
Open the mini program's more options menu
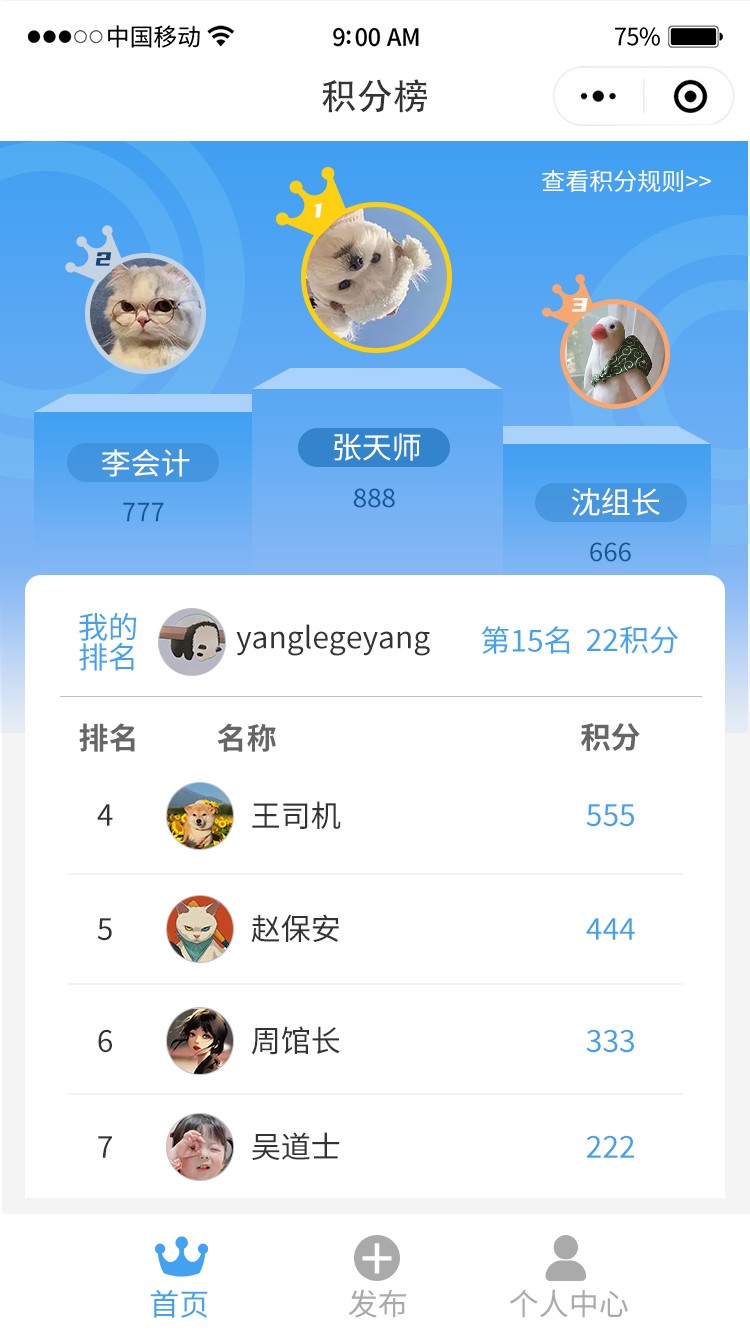599,97
